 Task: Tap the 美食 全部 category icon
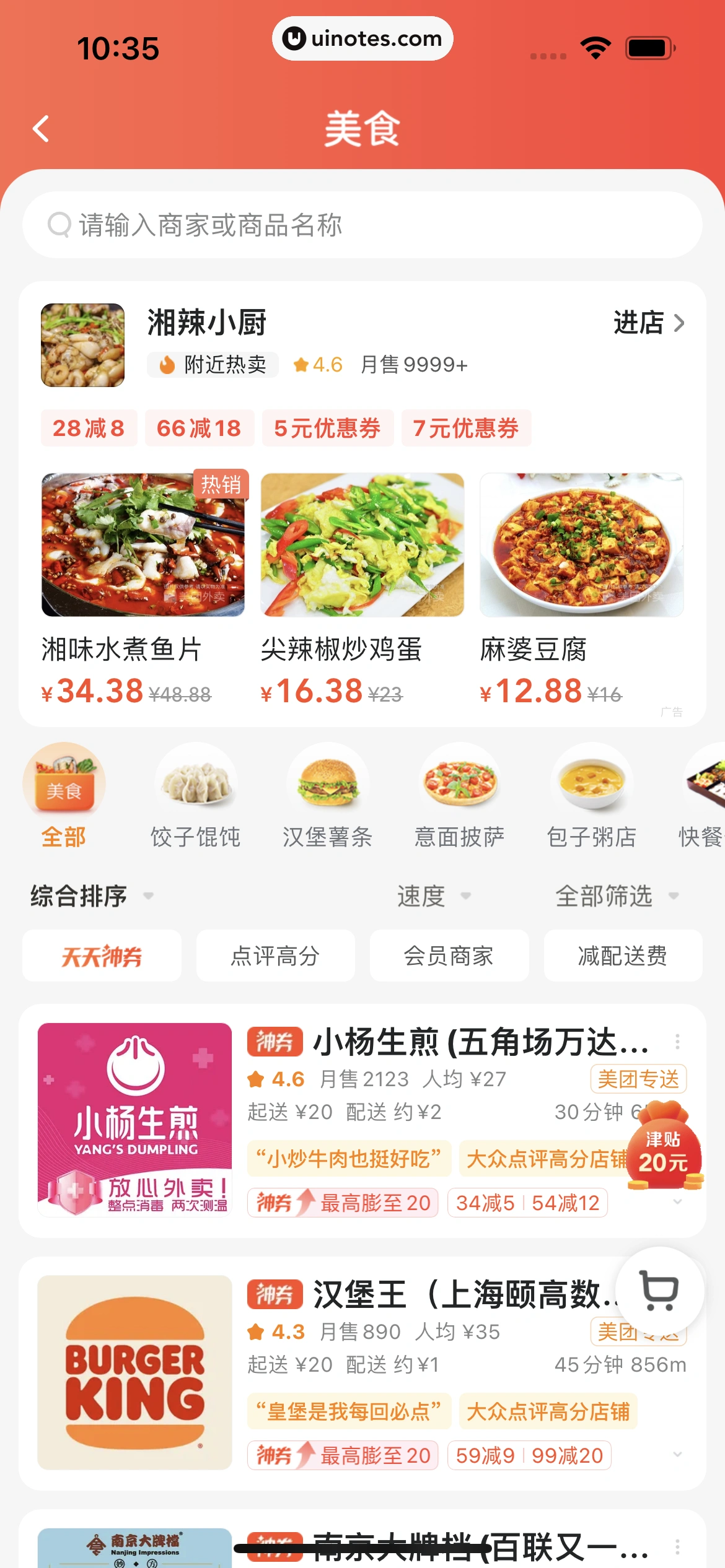coord(64,783)
